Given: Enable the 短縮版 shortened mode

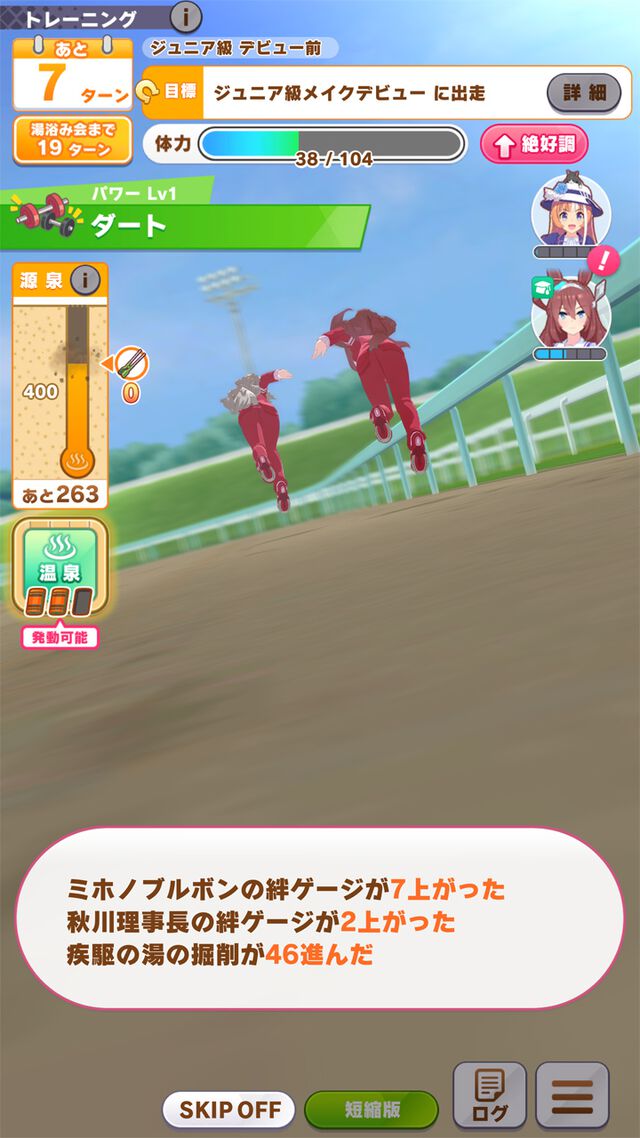Looking at the screenshot, I should pyautogui.click(x=371, y=1109).
